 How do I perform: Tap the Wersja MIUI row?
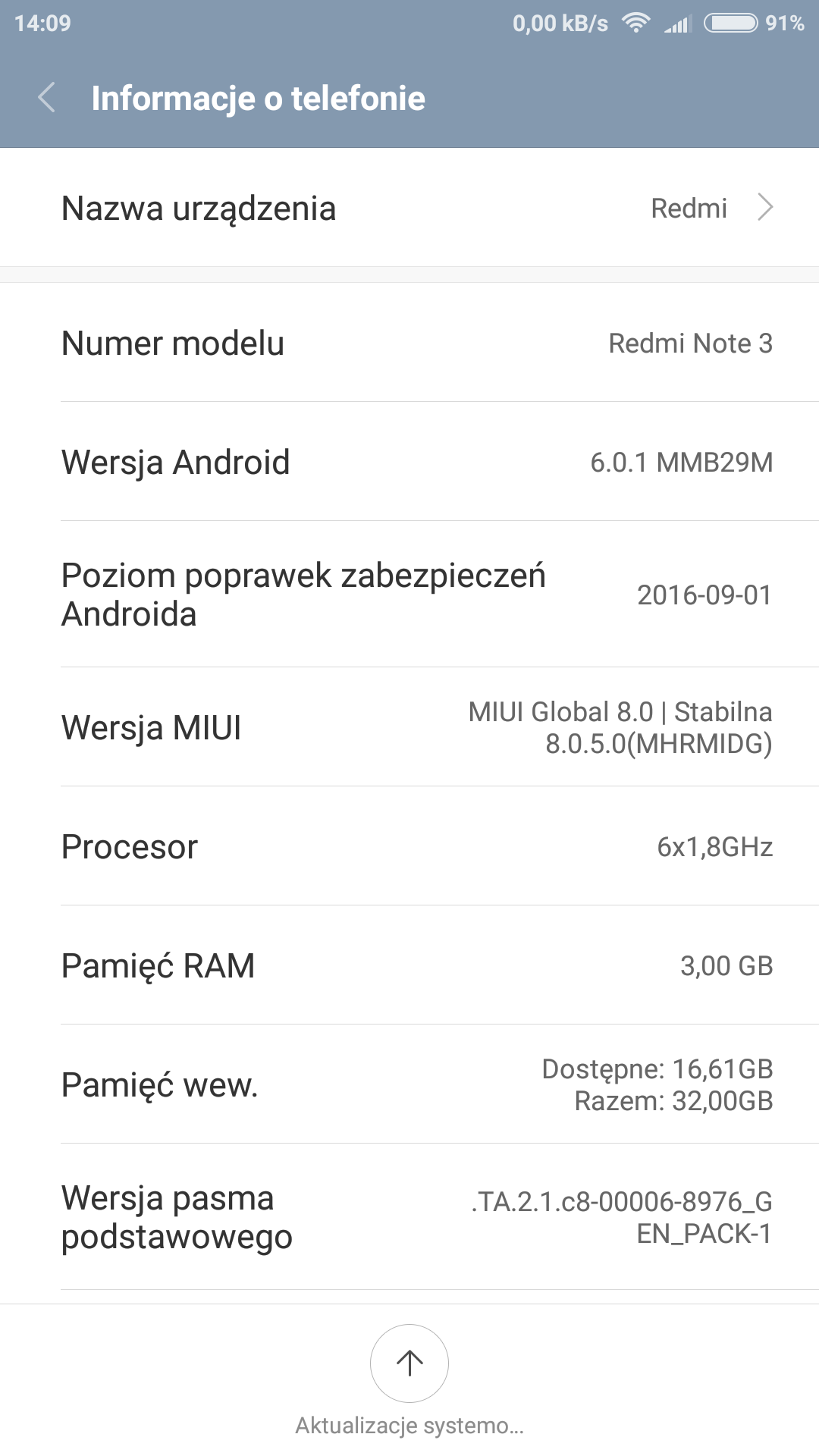409,727
